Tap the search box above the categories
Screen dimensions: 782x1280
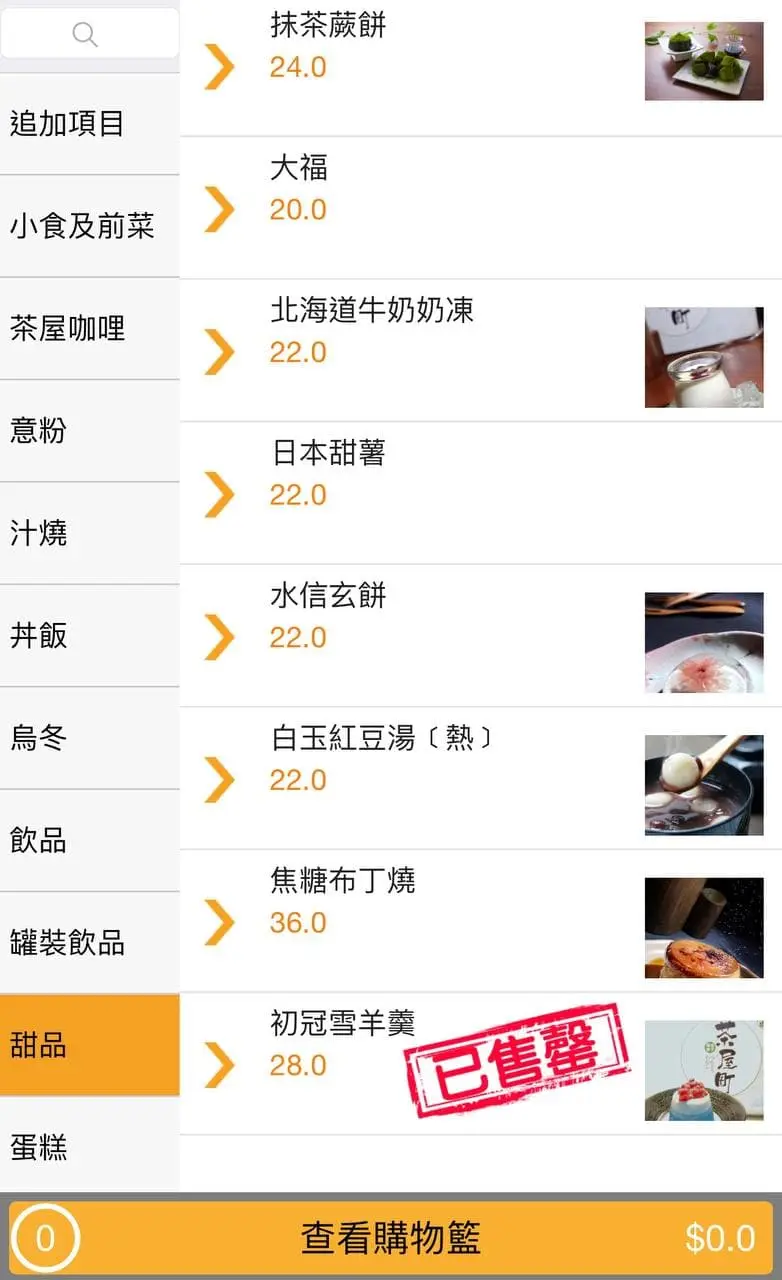(89, 34)
